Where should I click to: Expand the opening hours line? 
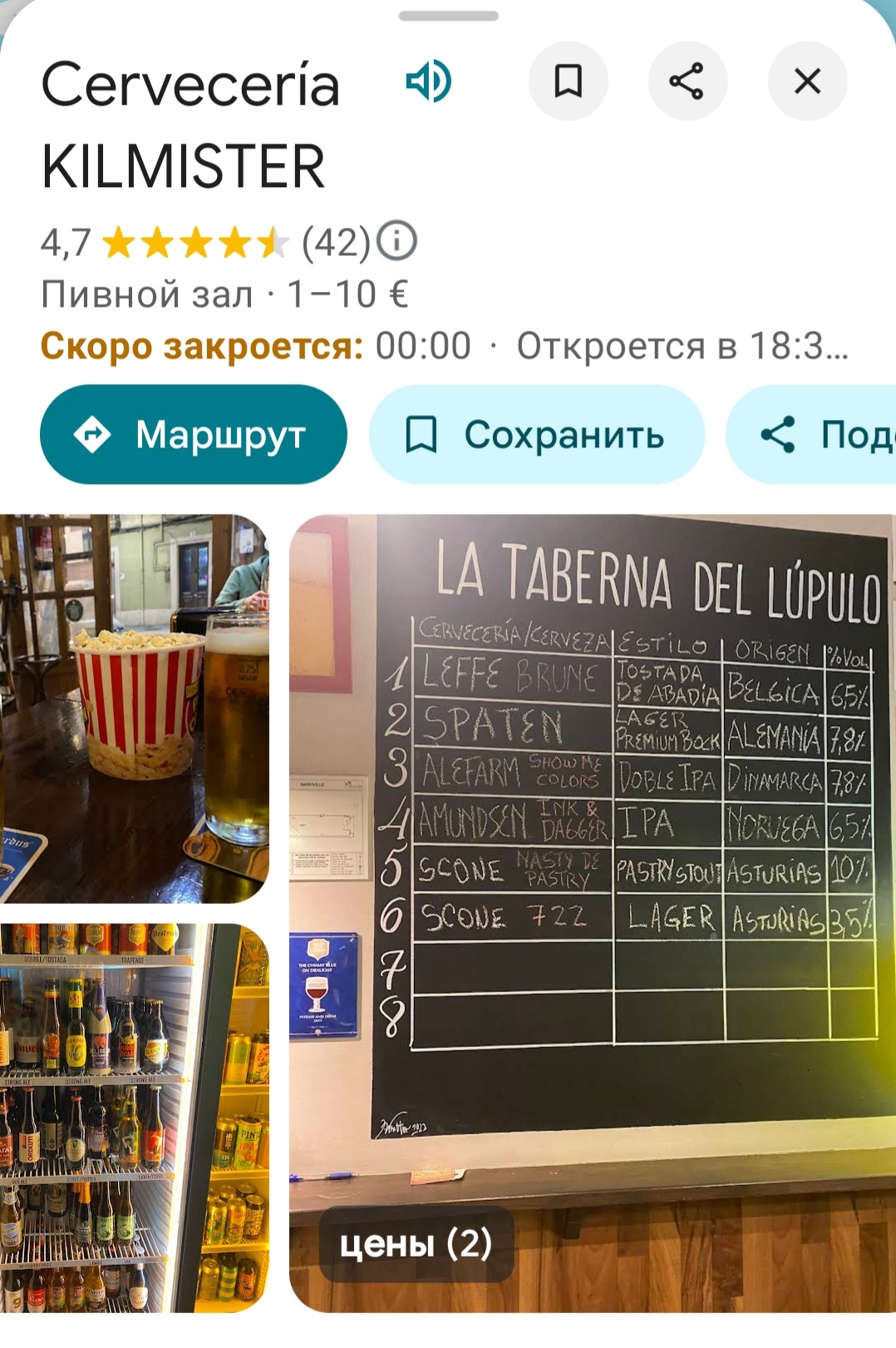click(444, 346)
